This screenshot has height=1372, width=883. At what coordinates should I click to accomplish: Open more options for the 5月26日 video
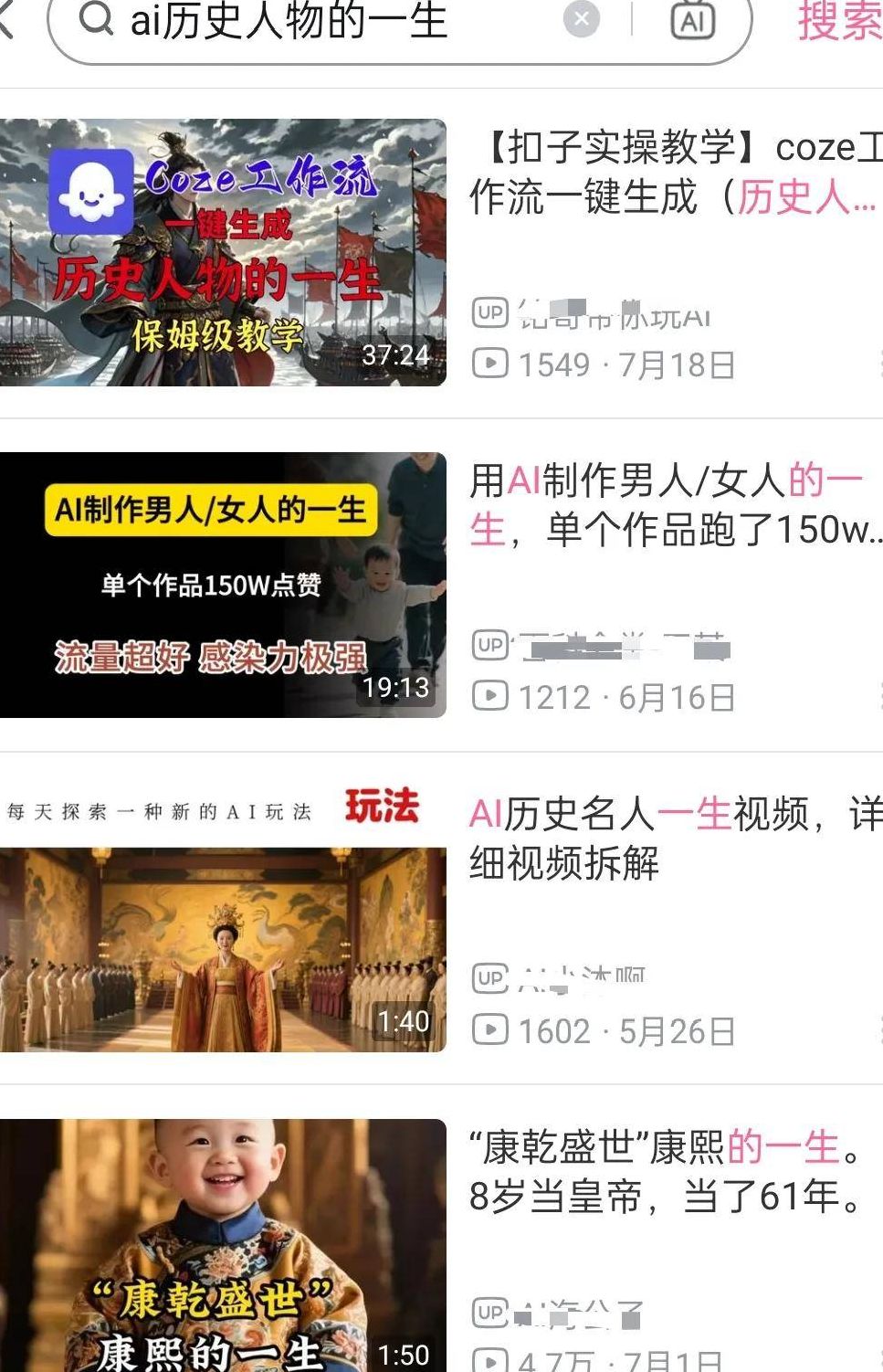pyautogui.click(x=879, y=1030)
